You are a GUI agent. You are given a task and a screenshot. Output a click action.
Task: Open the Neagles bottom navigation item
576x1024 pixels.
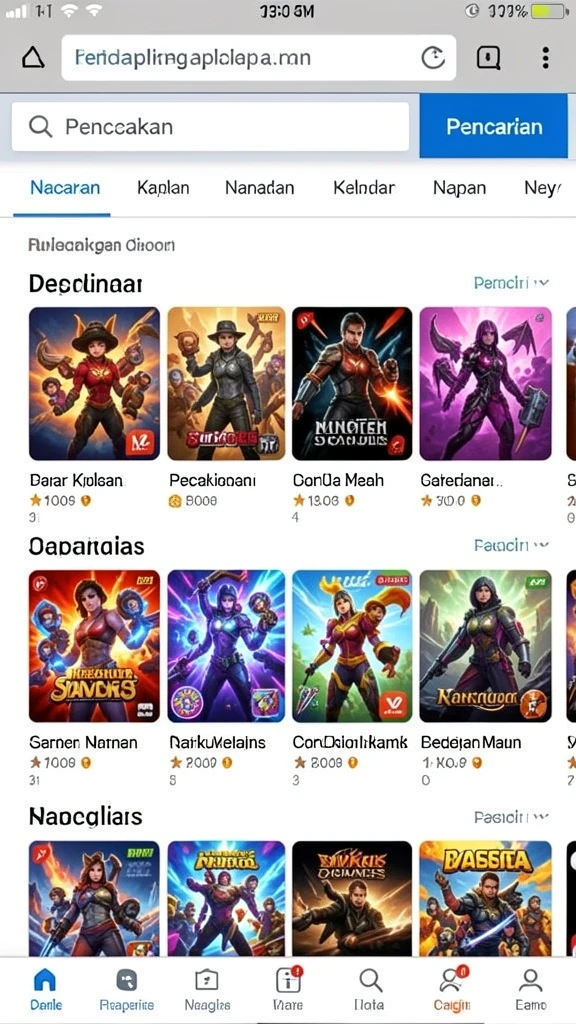tap(207, 990)
